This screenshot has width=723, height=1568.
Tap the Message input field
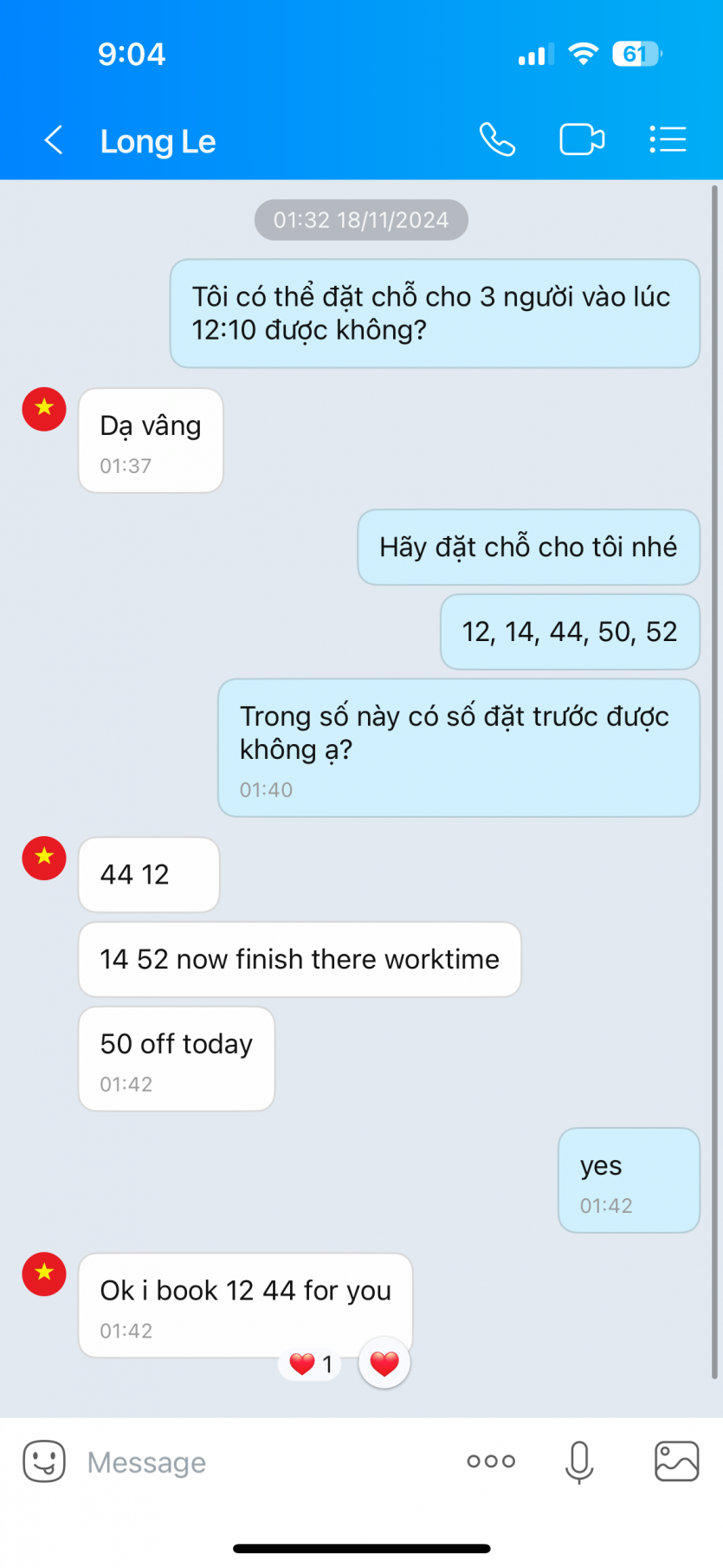216,1461
